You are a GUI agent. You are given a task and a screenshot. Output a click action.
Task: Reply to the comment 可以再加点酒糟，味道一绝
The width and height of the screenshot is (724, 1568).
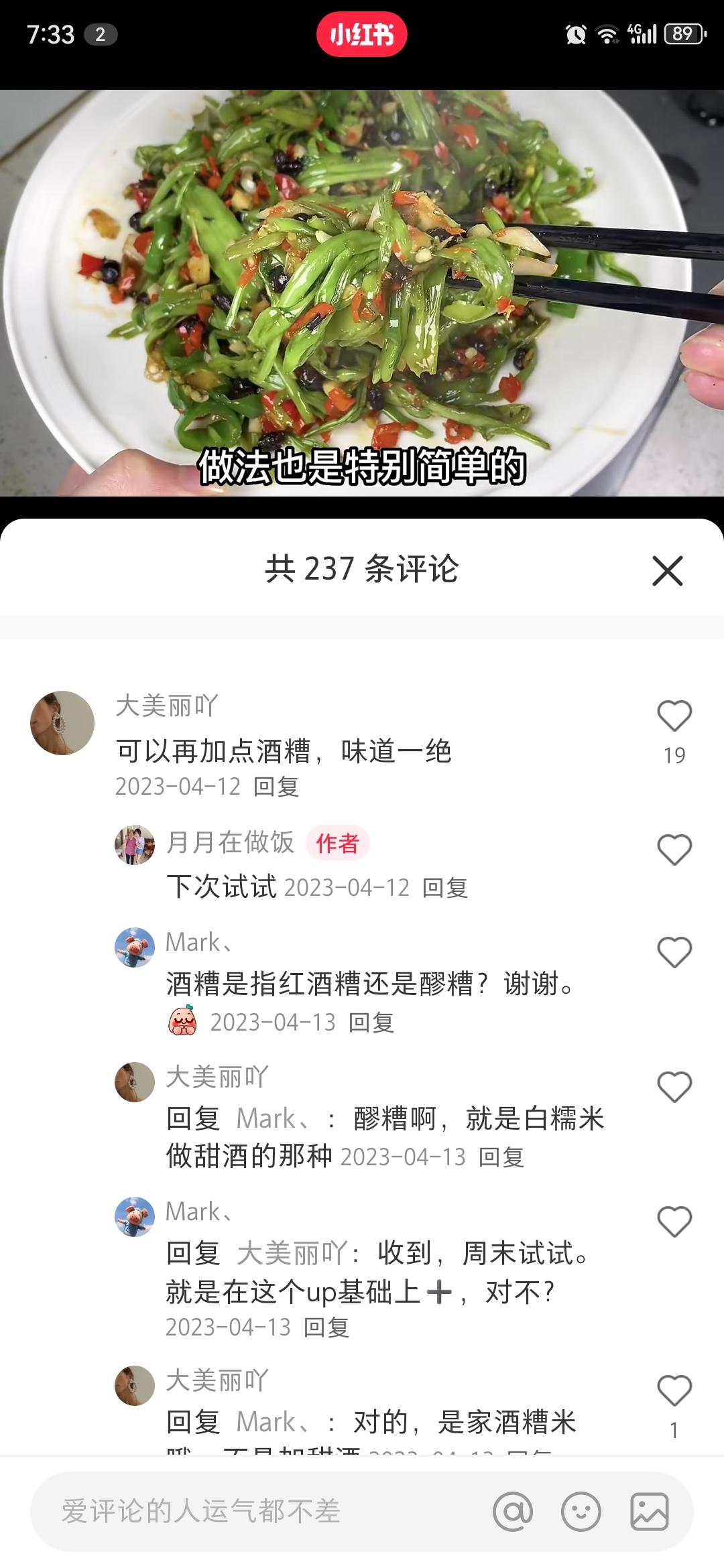(276, 787)
